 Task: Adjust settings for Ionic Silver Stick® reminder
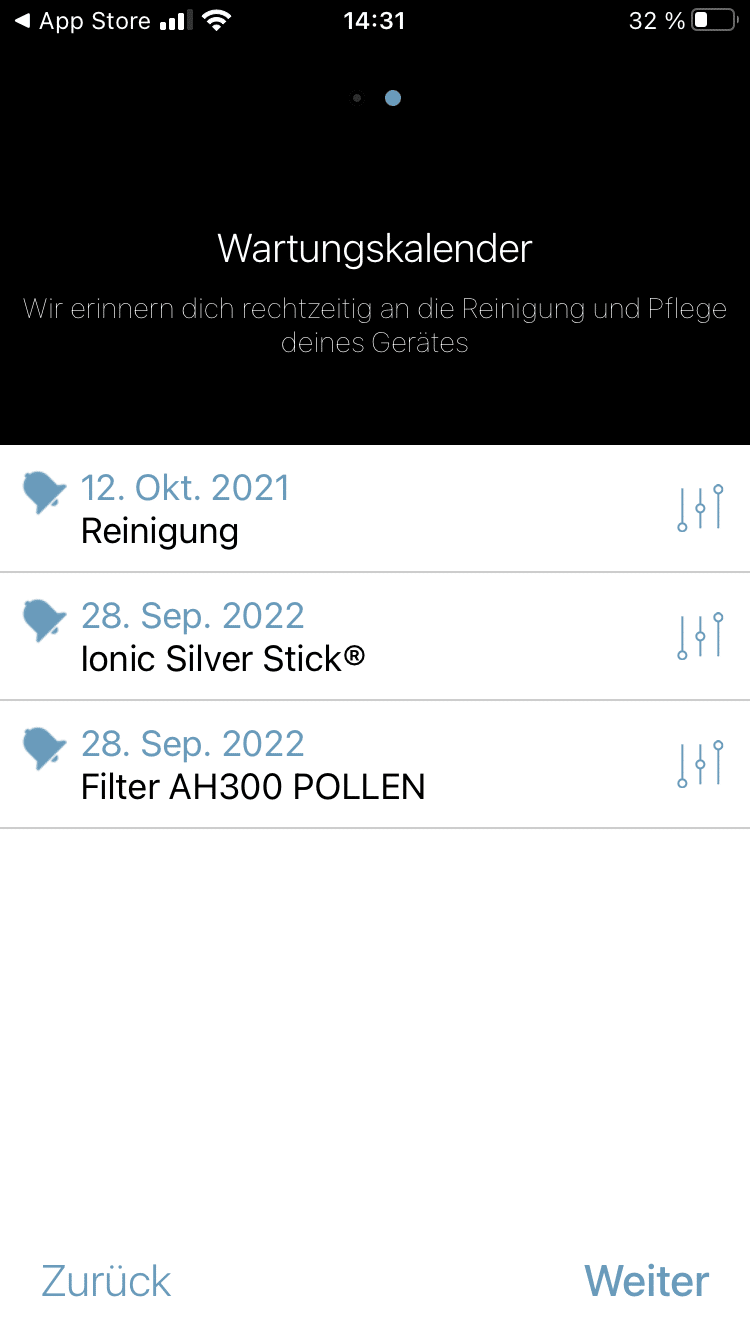pos(699,636)
